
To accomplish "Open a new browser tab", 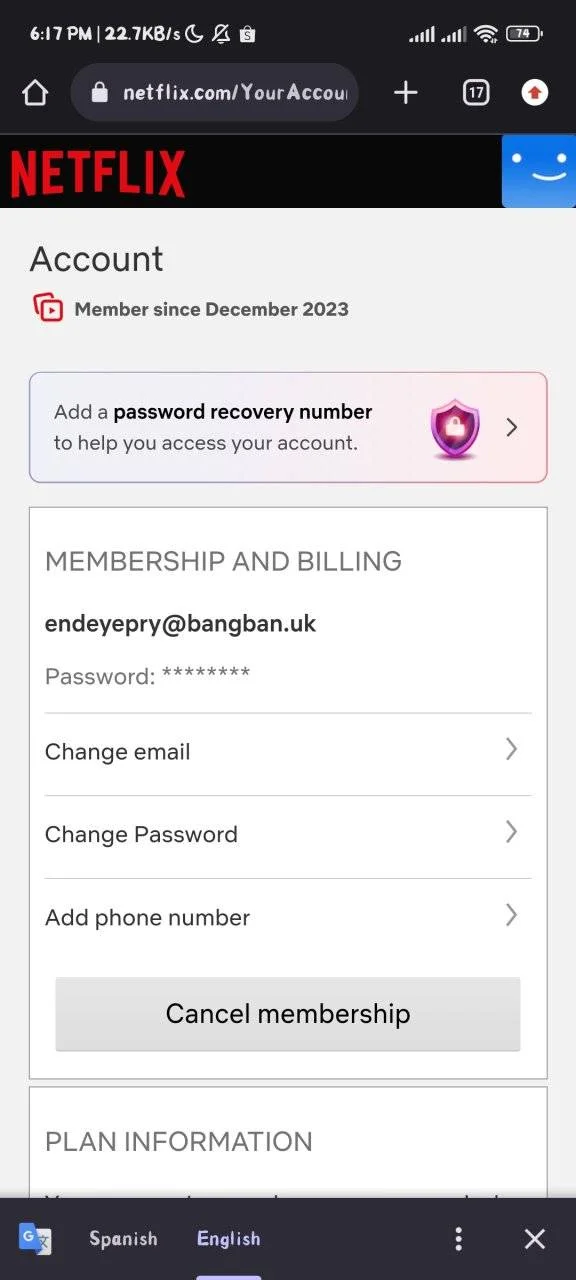I will 405,93.
